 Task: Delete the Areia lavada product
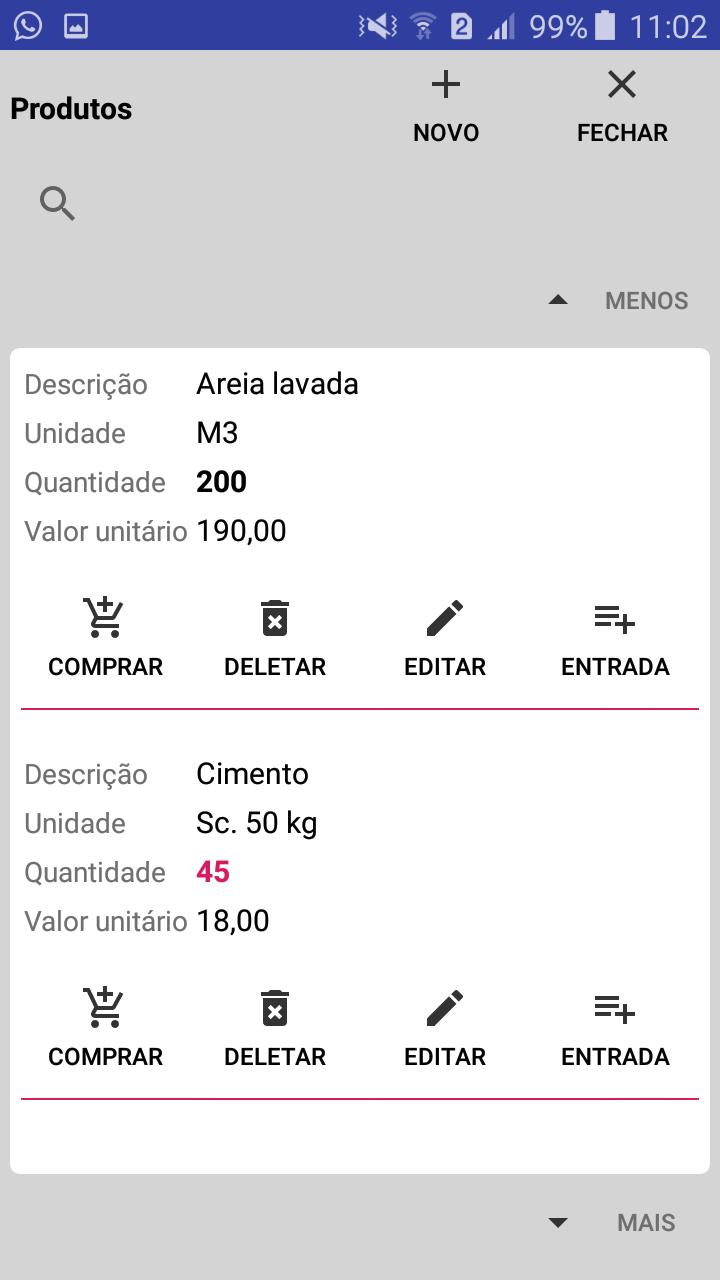coord(275,638)
